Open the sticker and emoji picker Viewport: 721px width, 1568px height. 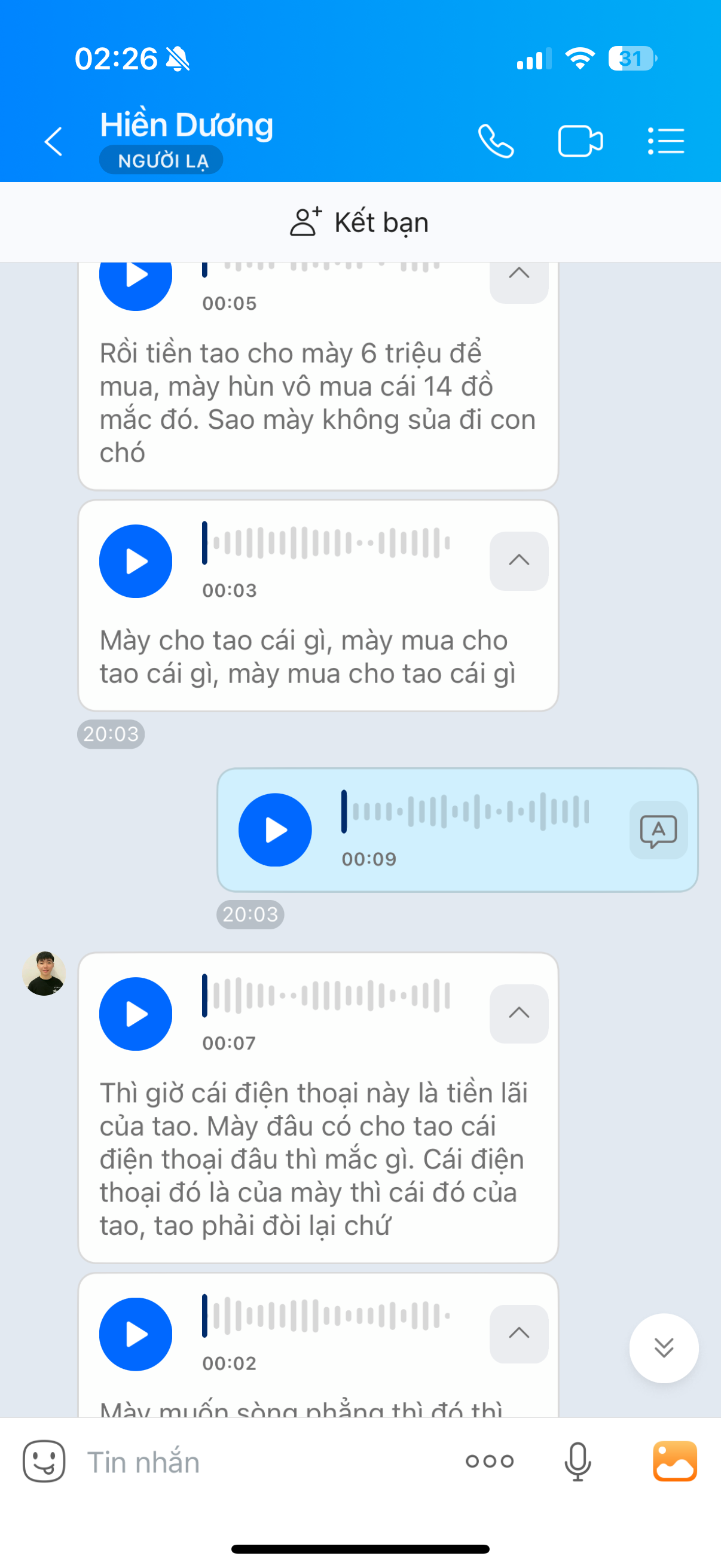[44, 1462]
